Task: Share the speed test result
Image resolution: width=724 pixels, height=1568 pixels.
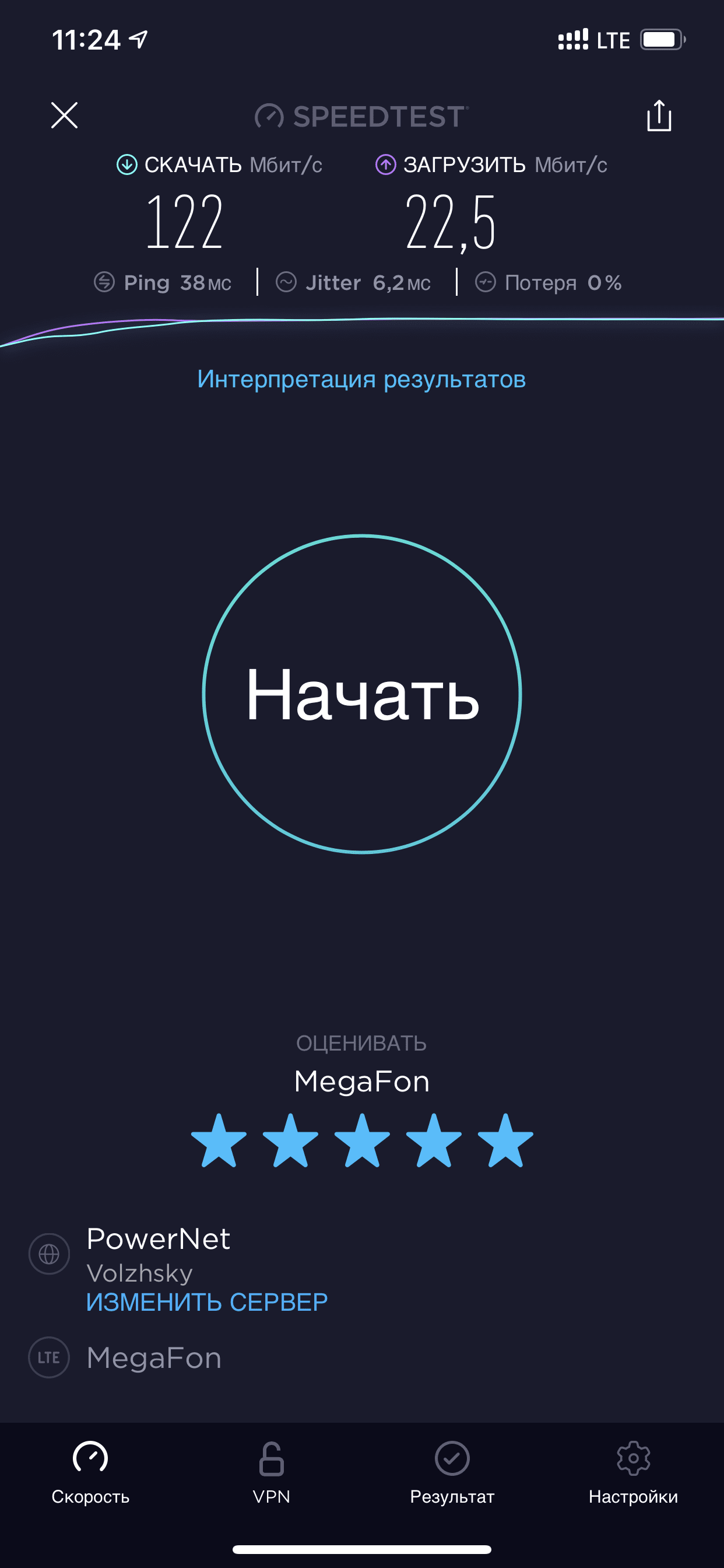Action: (659, 115)
